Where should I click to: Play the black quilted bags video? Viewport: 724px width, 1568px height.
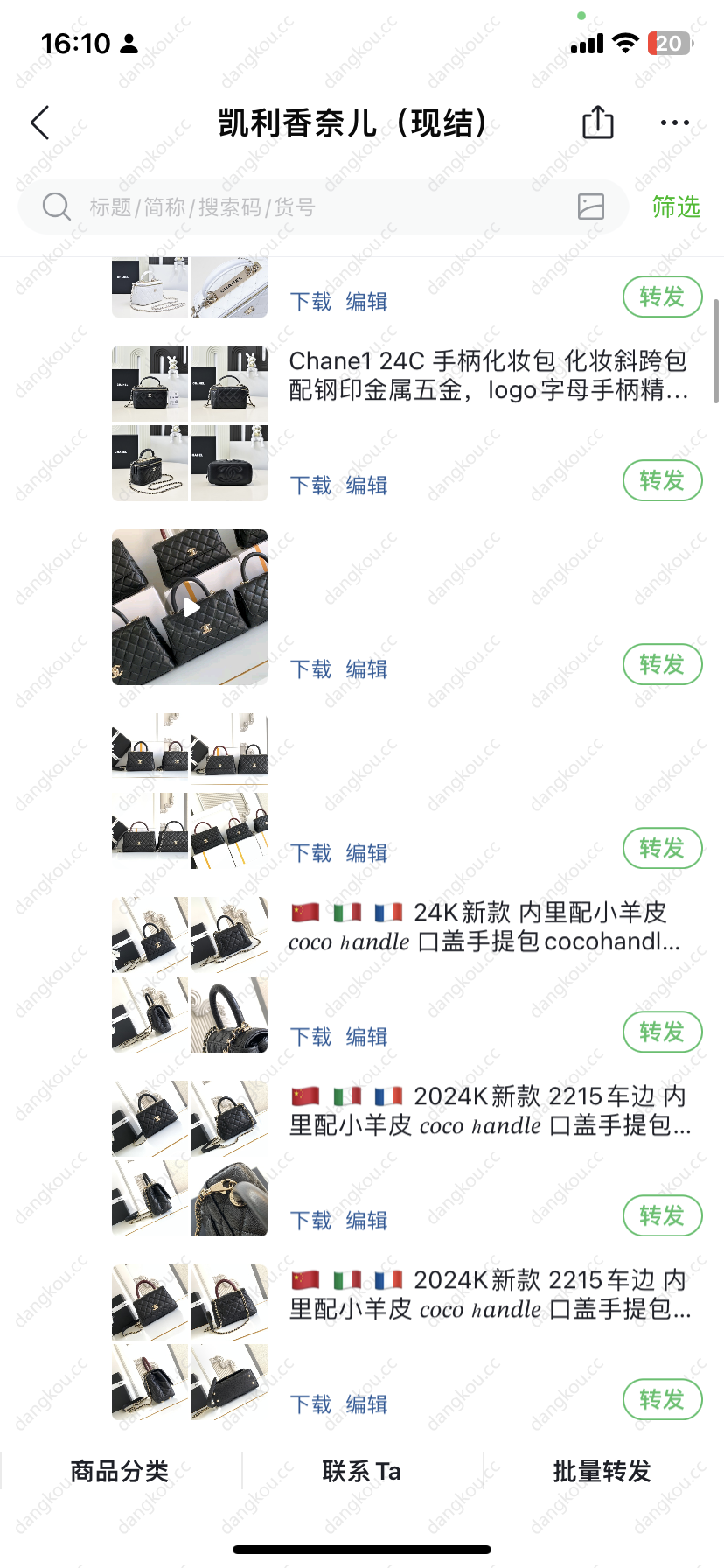point(190,607)
